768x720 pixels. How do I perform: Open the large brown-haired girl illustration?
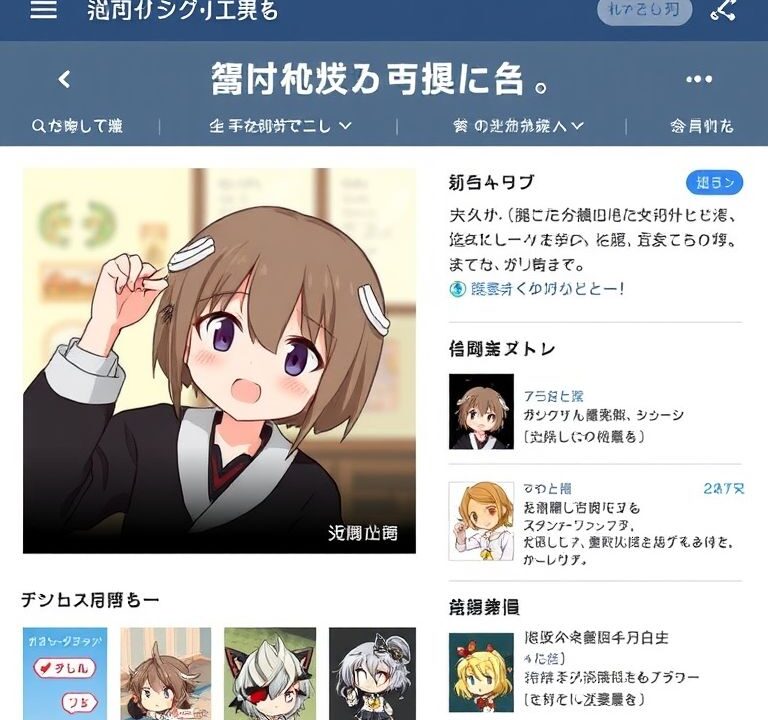coord(219,360)
